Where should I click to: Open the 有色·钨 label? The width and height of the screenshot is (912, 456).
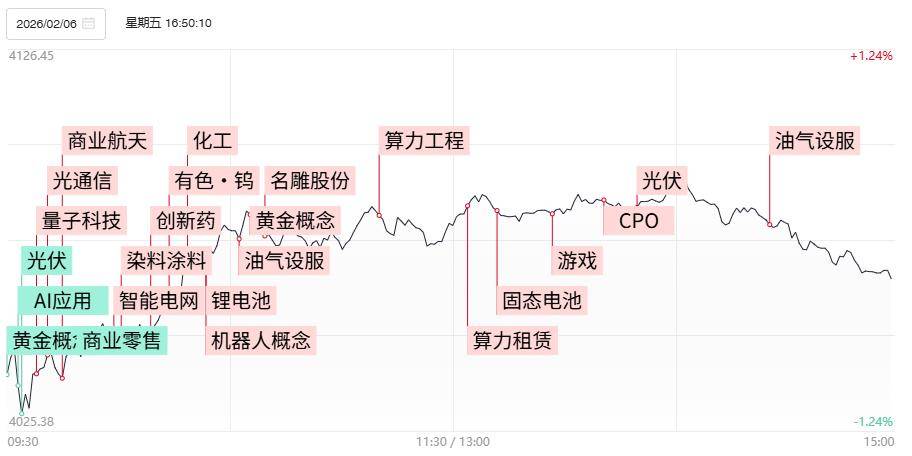214,181
